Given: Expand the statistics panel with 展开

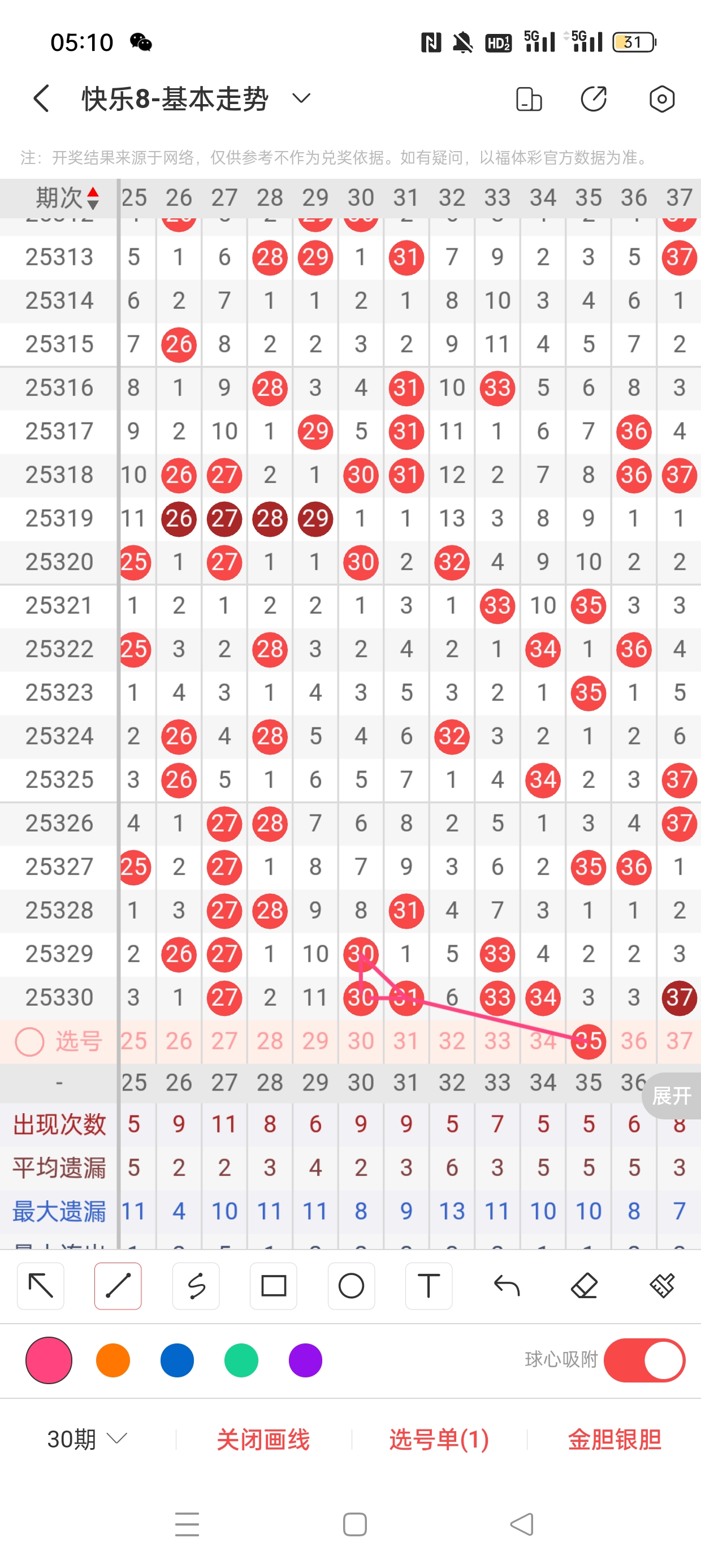Looking at the screenshot, I should click(671, 1096).
